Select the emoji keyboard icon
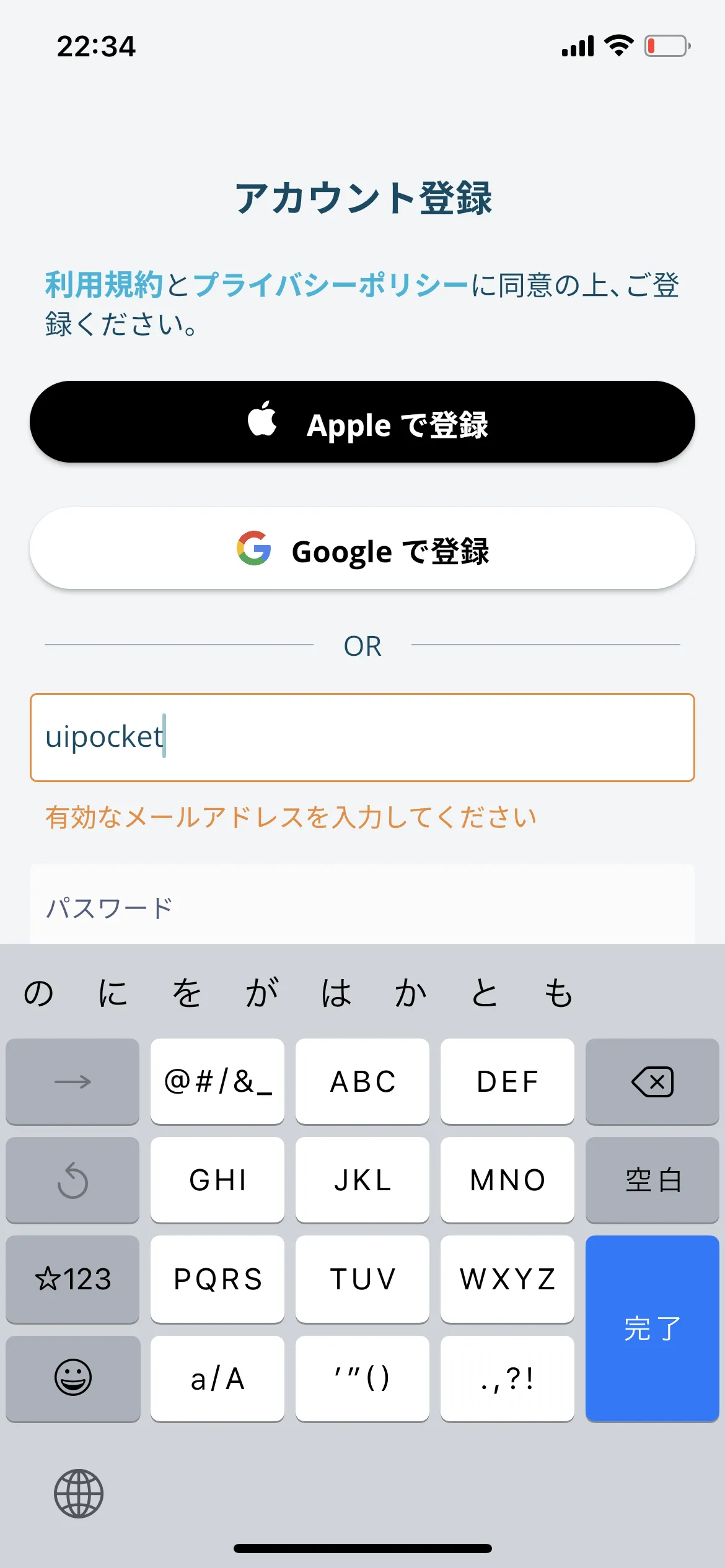 coord(72,1379)
